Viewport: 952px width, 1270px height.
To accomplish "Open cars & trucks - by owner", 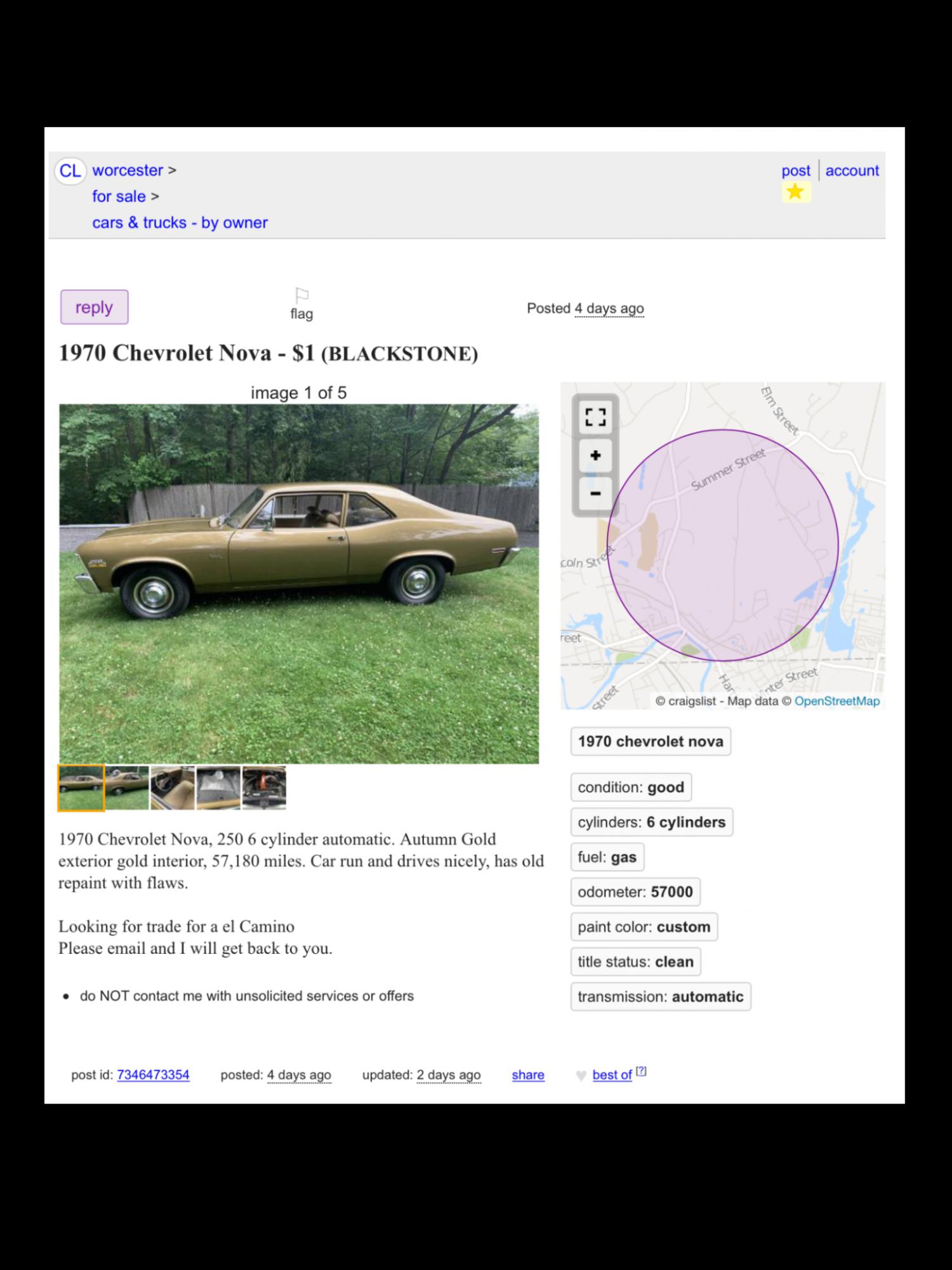I will pos(180,222).
